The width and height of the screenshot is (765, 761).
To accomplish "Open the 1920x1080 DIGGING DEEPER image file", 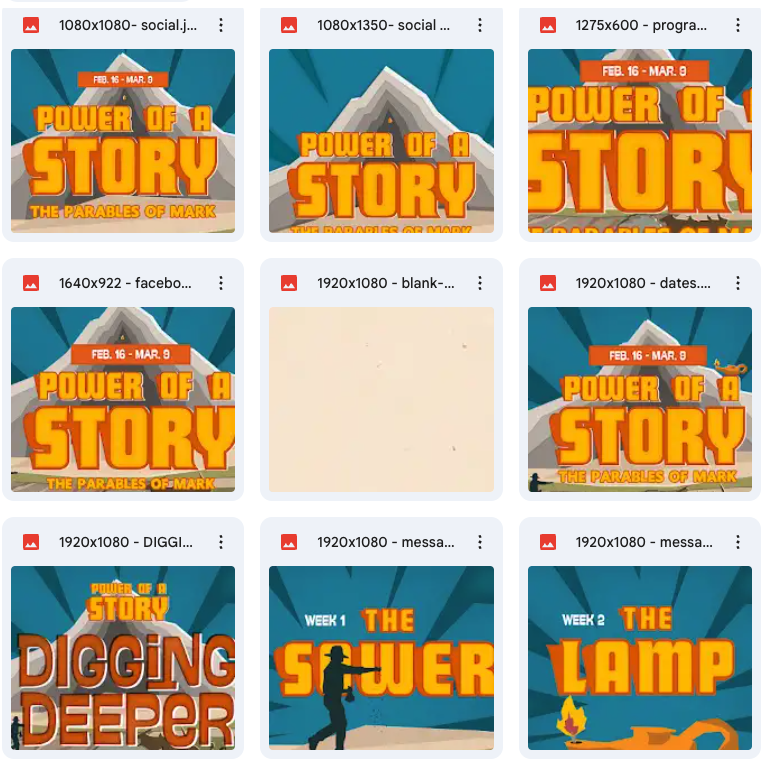I will click(123, 657).
